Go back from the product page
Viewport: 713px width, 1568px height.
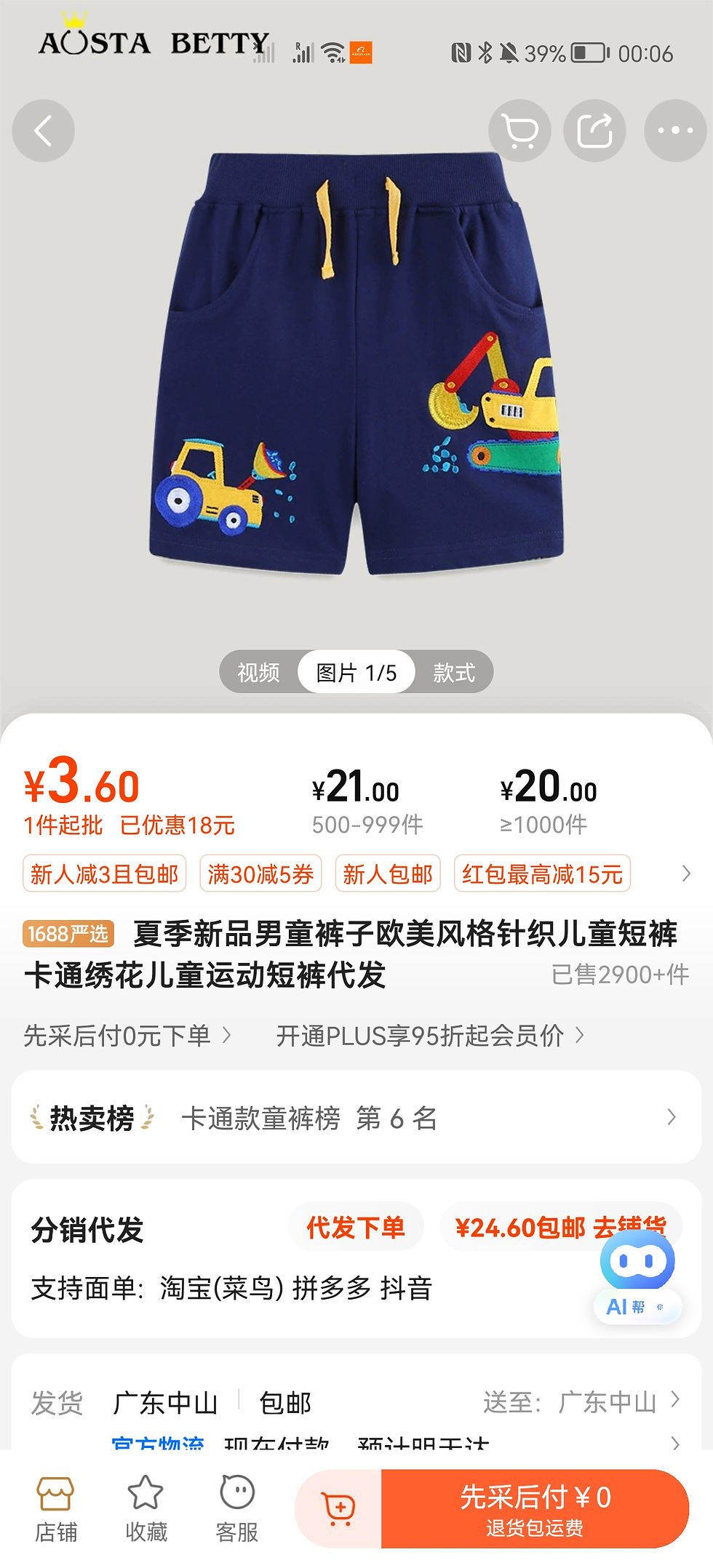(43, 131)
